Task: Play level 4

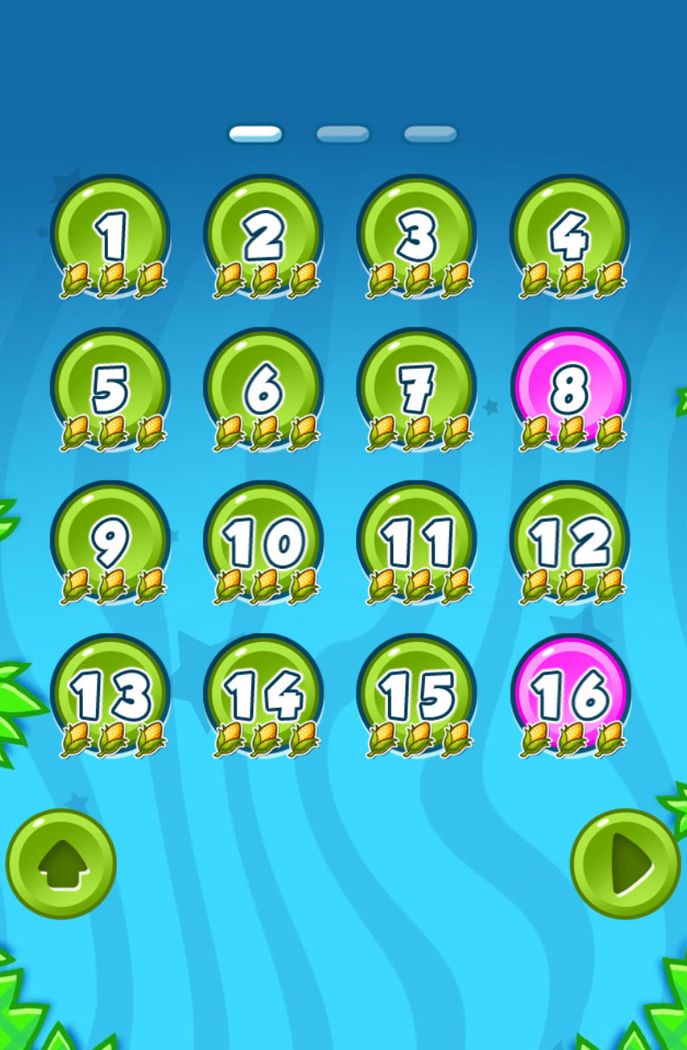Action: coord(569,236)
